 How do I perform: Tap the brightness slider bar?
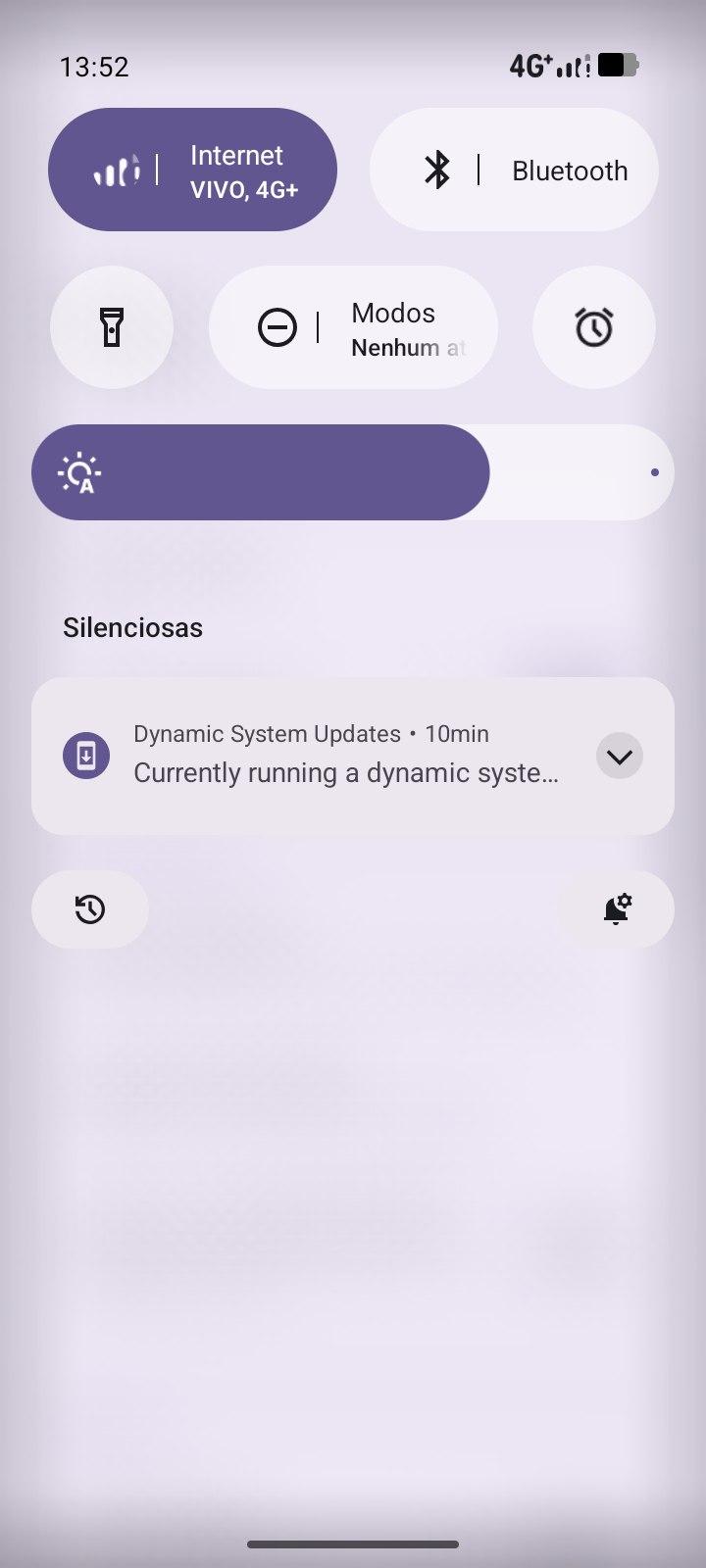coord(353,472)
